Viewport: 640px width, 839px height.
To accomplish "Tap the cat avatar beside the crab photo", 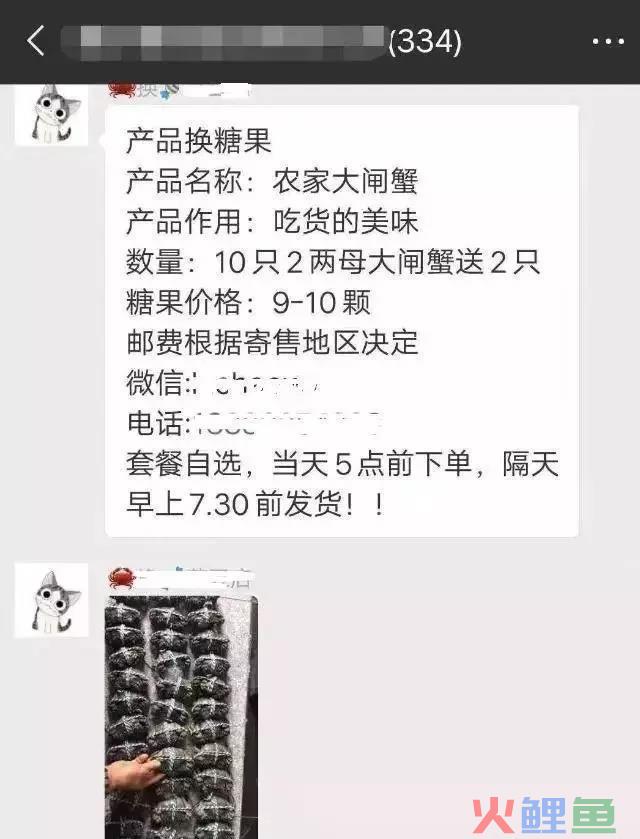I will tap(52, 599).
